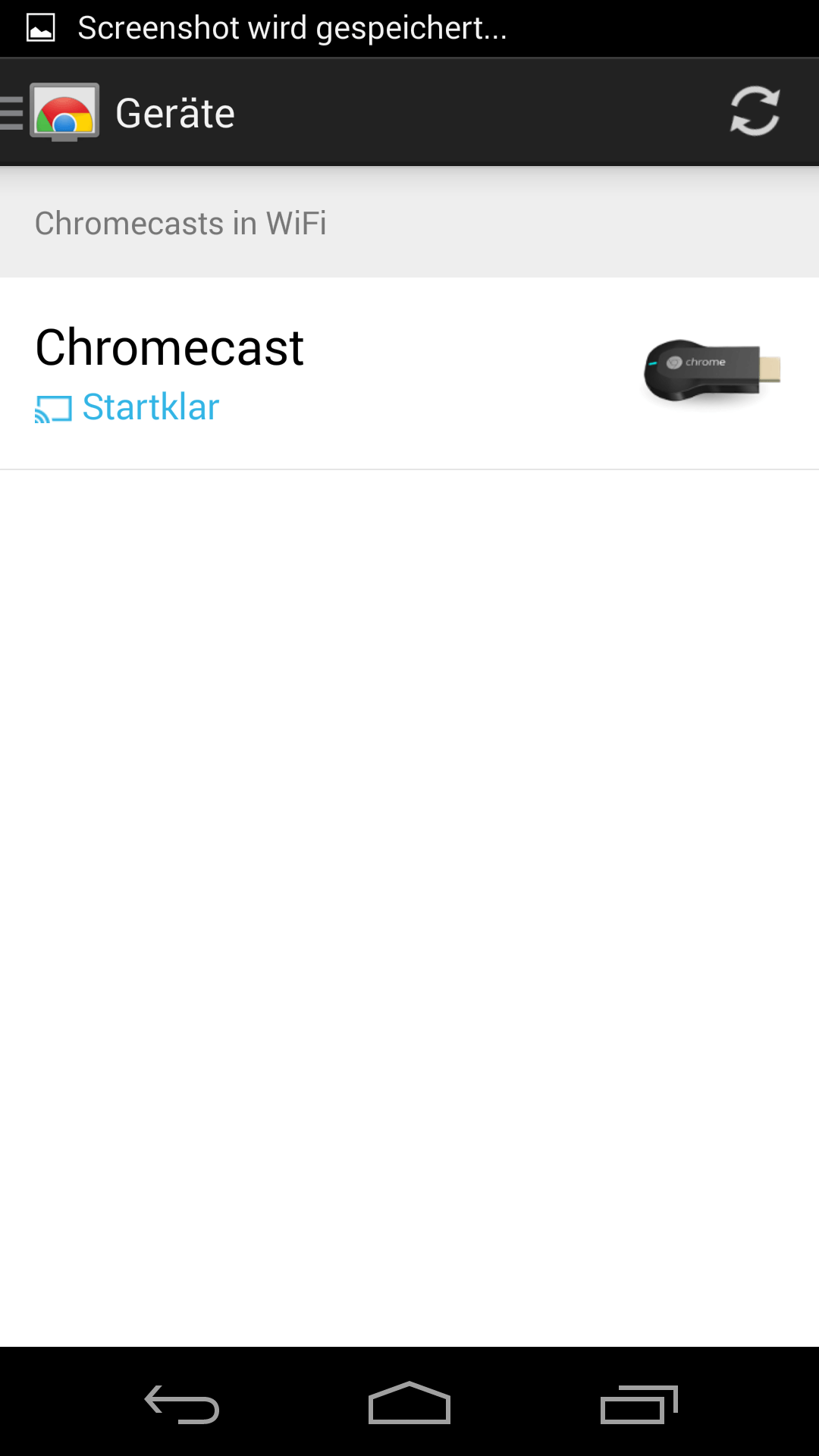Open the recent apps overview
819x1456 pixels.
(x=639, y=1404)
